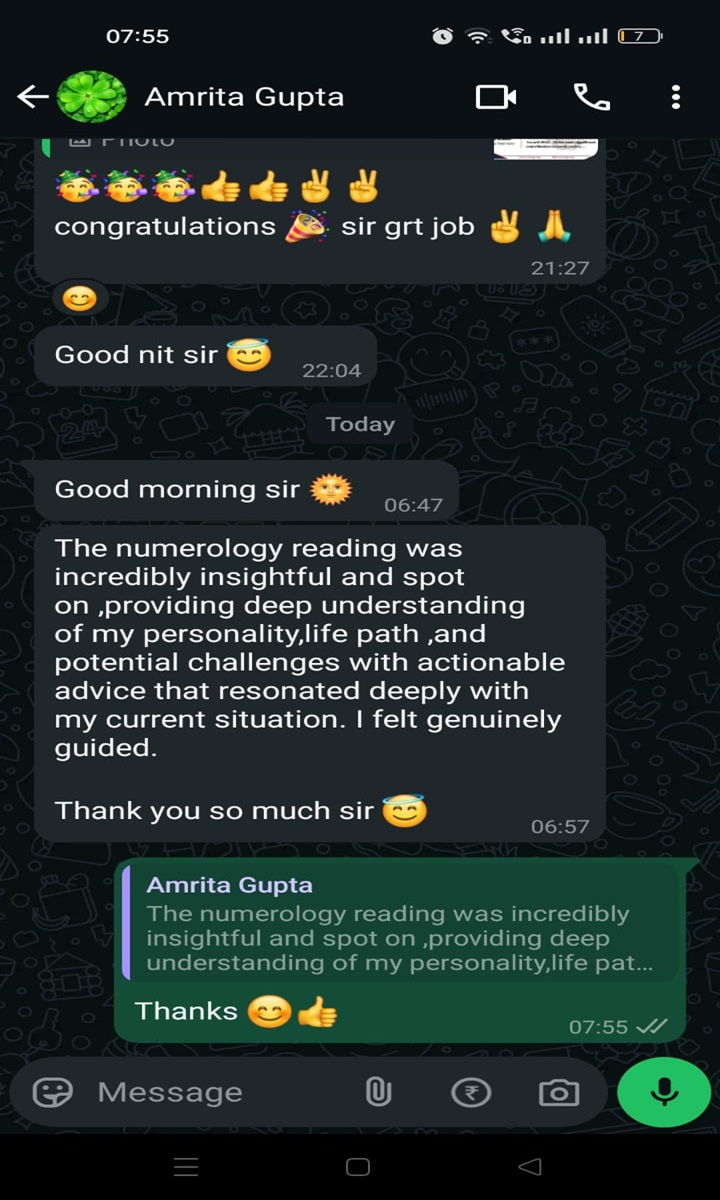
Task: Open the camera to take a photo
Action: [x=558, y=1092]
